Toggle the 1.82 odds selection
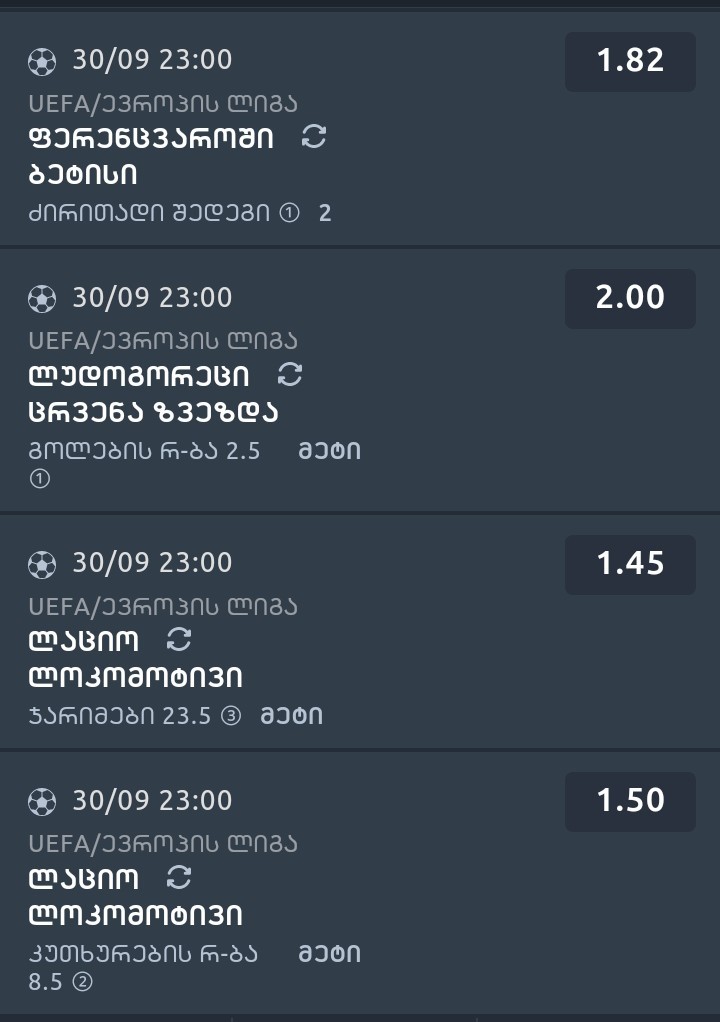 point(630,61)
